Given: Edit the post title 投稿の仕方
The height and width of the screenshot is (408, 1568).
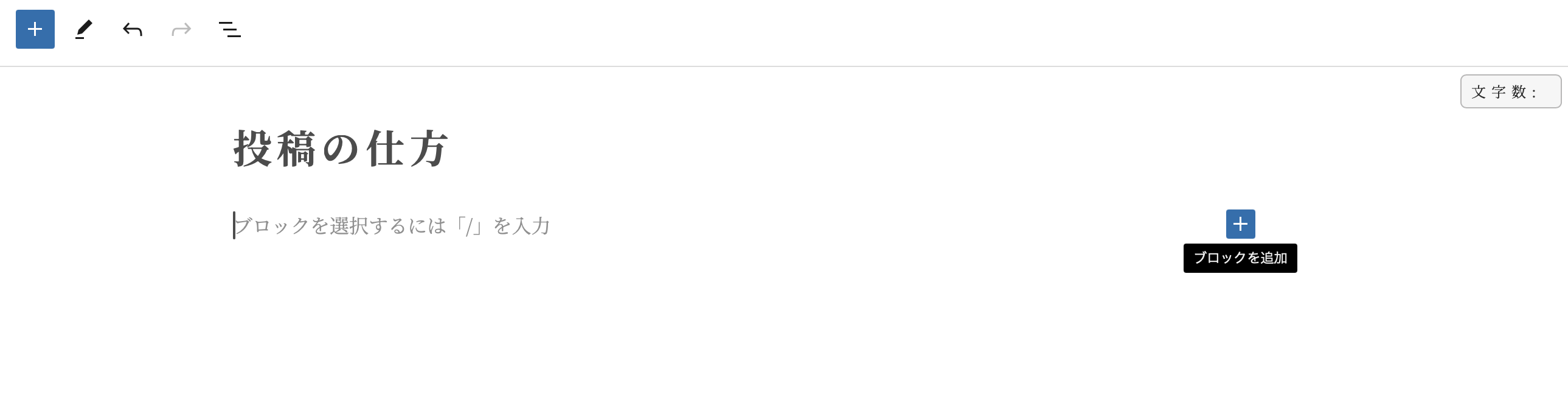Looking at the screenshot, I should click(341, 149).
